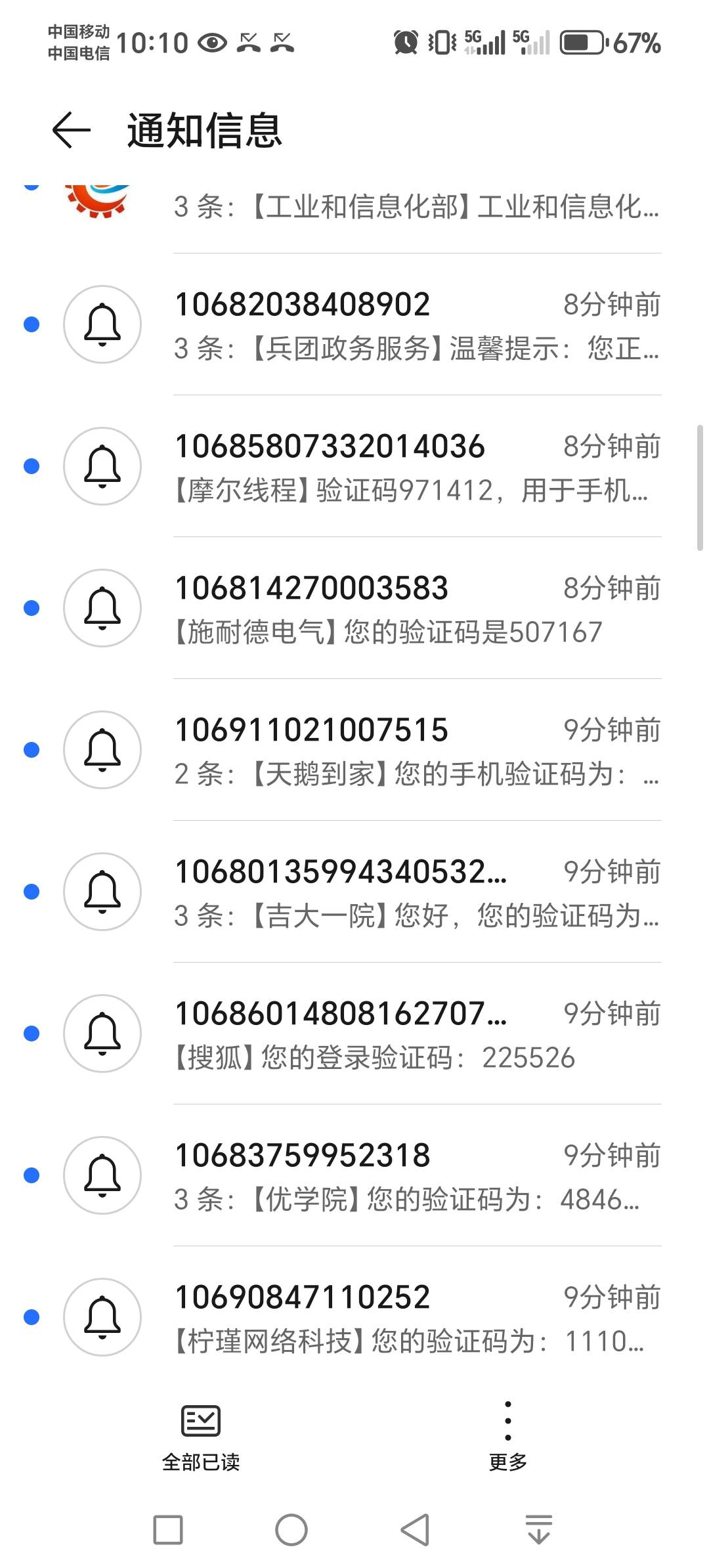Tap the system home button
This screenshot has height=1568, width=709.
click(291, 1530)
